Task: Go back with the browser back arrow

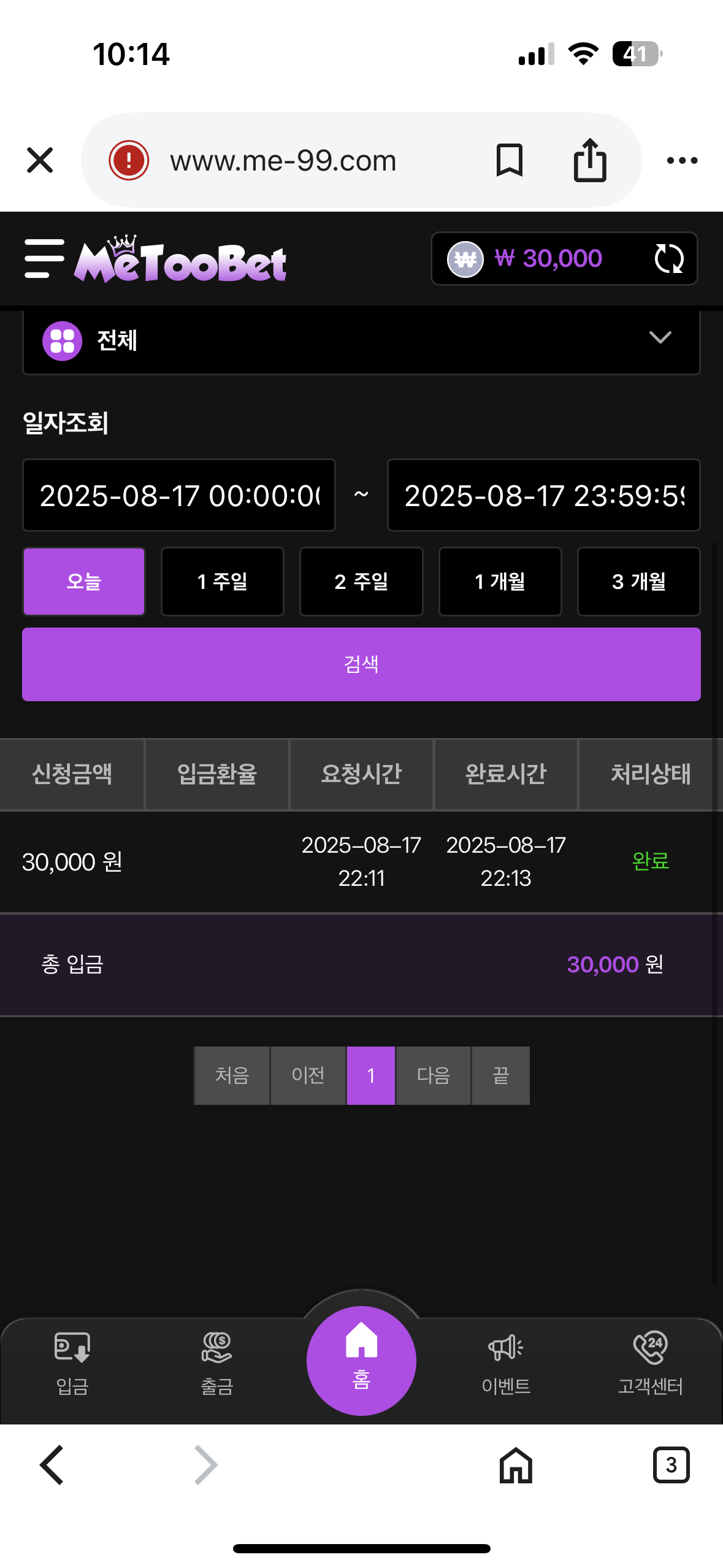Action: point(52,1465)
